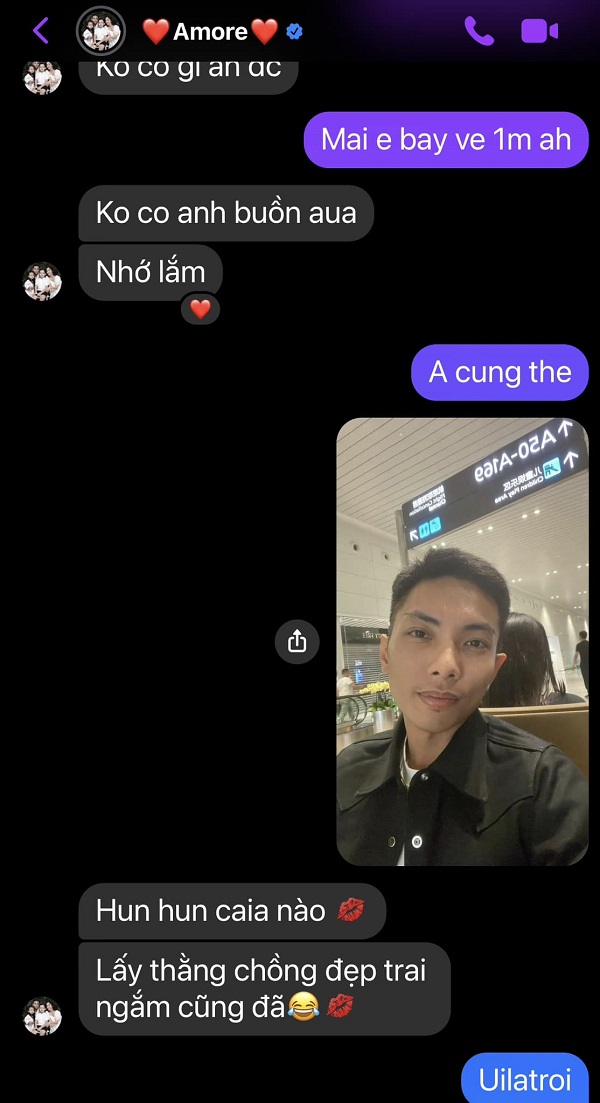View the heart reaction on "Nhớ lắm"
Viewport: 600px width, 1103px height.
click(x=200, y=309)
